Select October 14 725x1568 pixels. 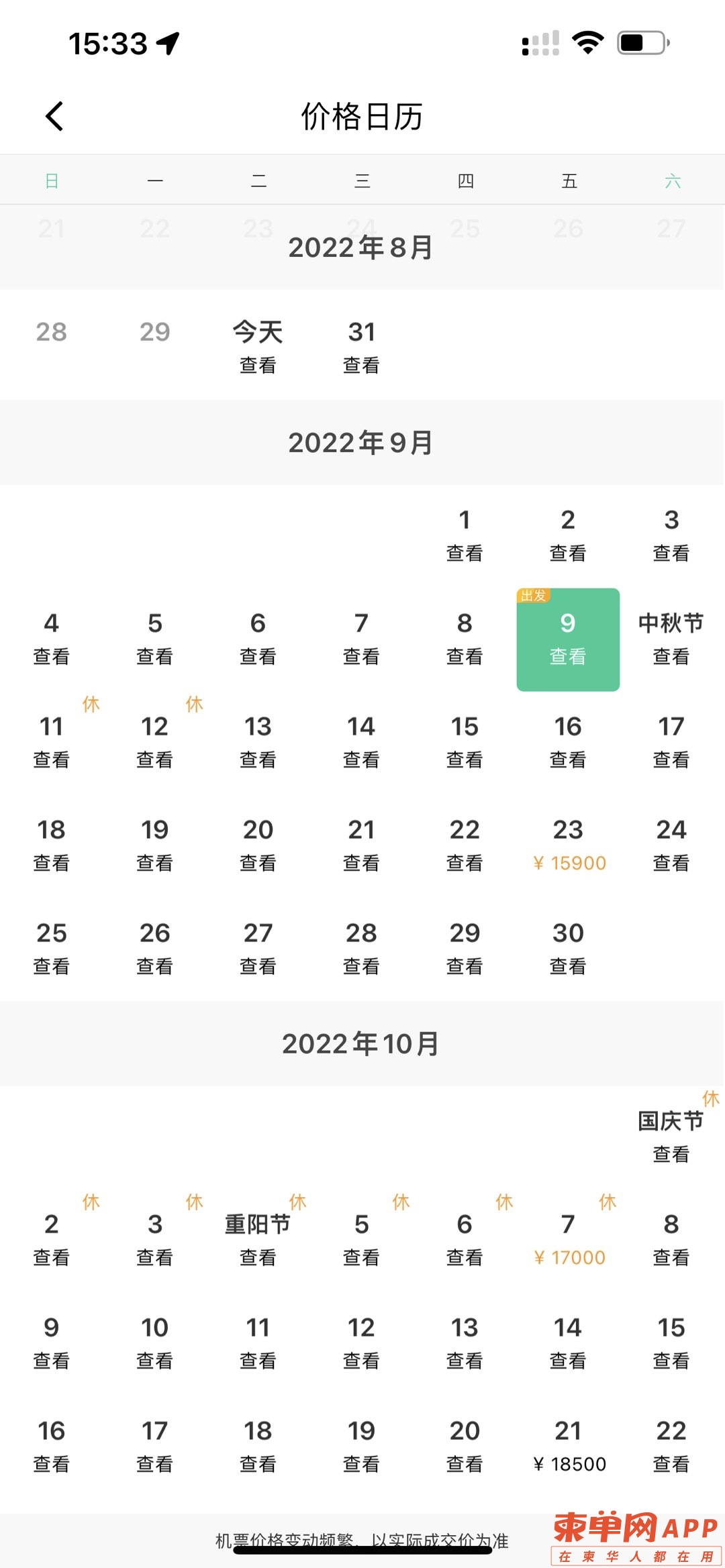[568, 1342]
